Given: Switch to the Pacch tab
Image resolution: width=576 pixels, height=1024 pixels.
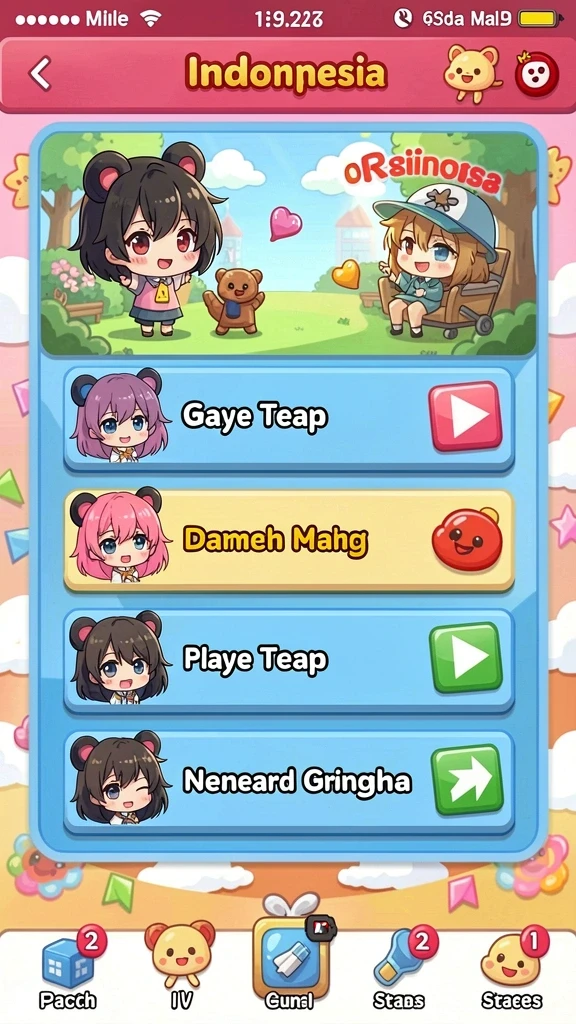Looking at the screenshot, I should click(68, 969).
